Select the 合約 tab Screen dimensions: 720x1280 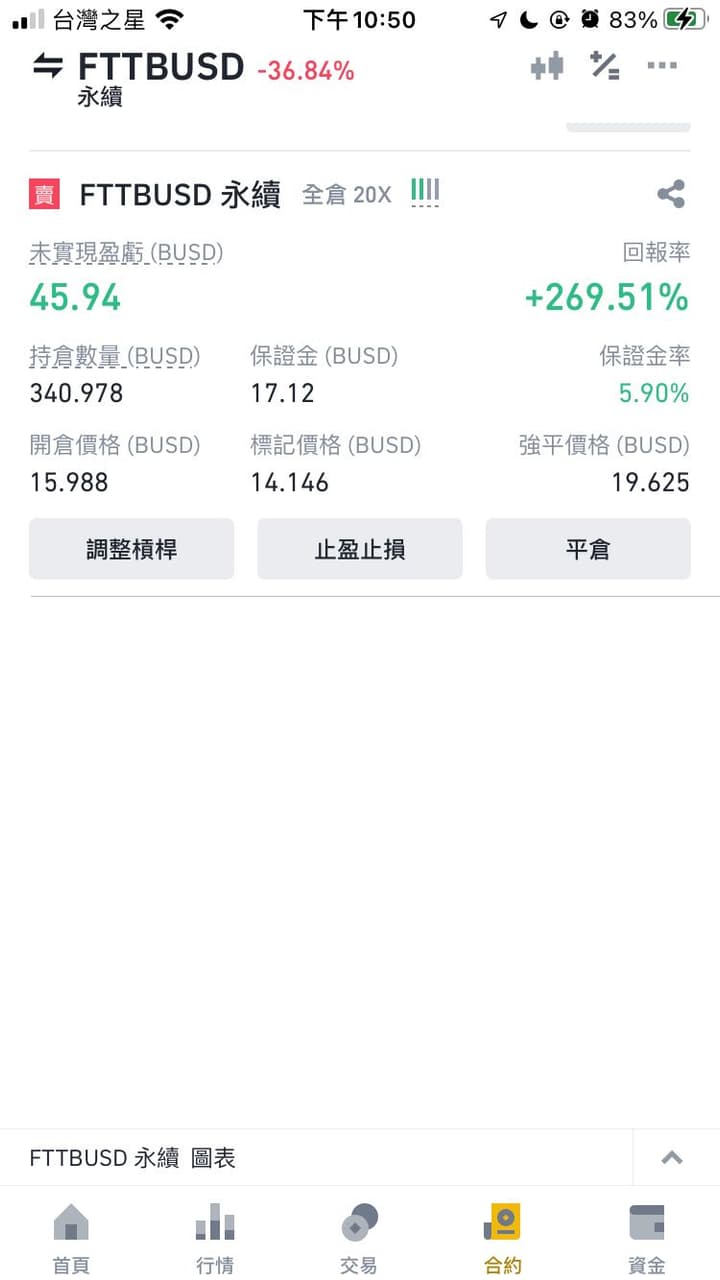(503, 1238)
